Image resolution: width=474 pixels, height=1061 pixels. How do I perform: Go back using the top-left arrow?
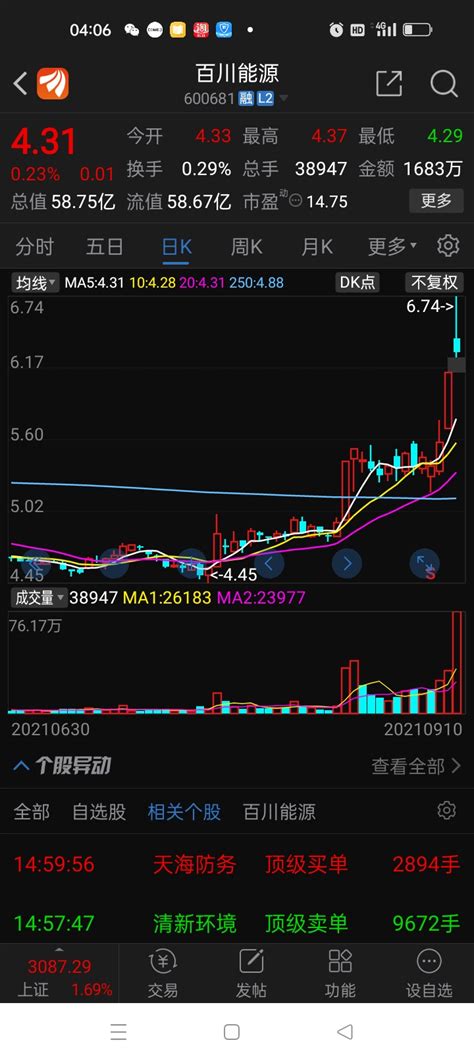(20, 84)
